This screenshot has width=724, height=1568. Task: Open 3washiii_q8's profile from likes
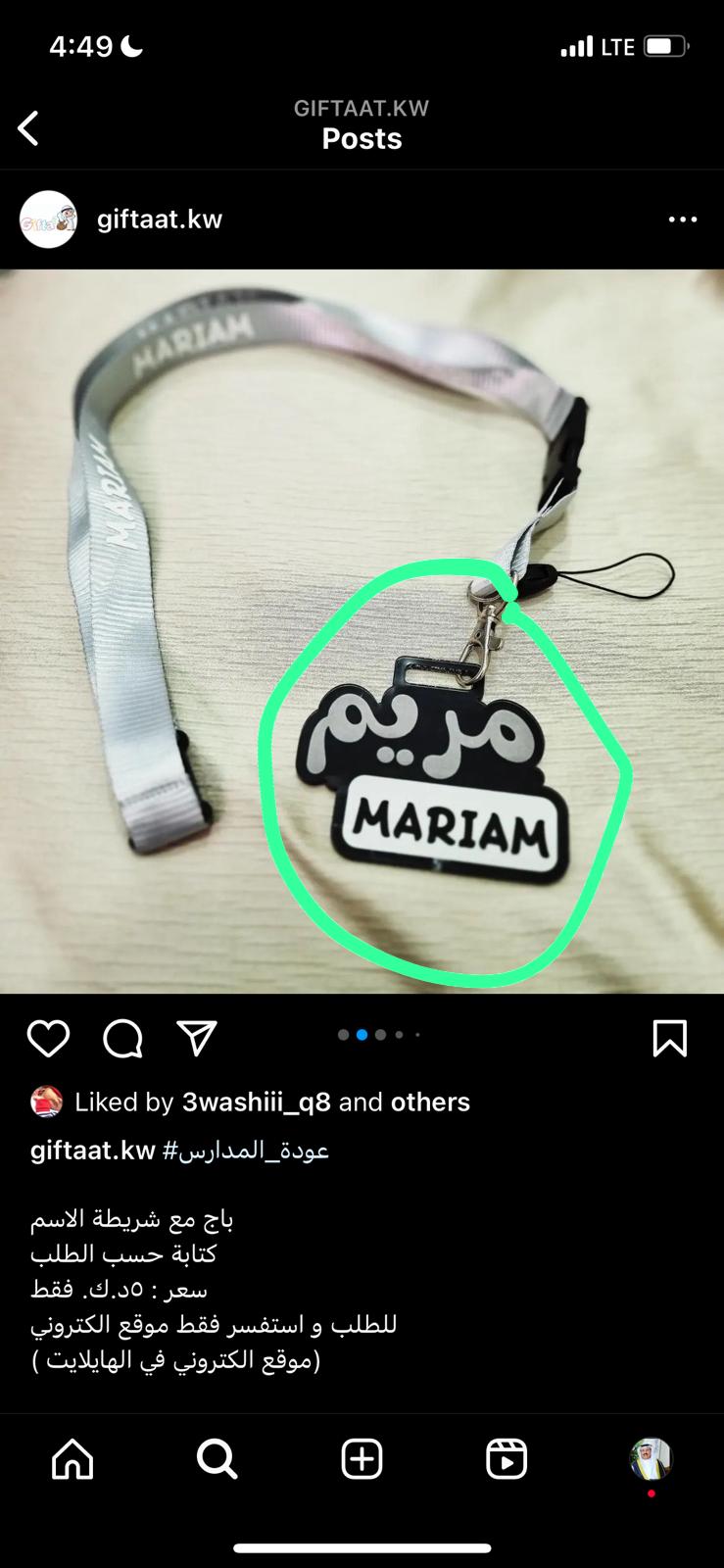point(257,1102)
